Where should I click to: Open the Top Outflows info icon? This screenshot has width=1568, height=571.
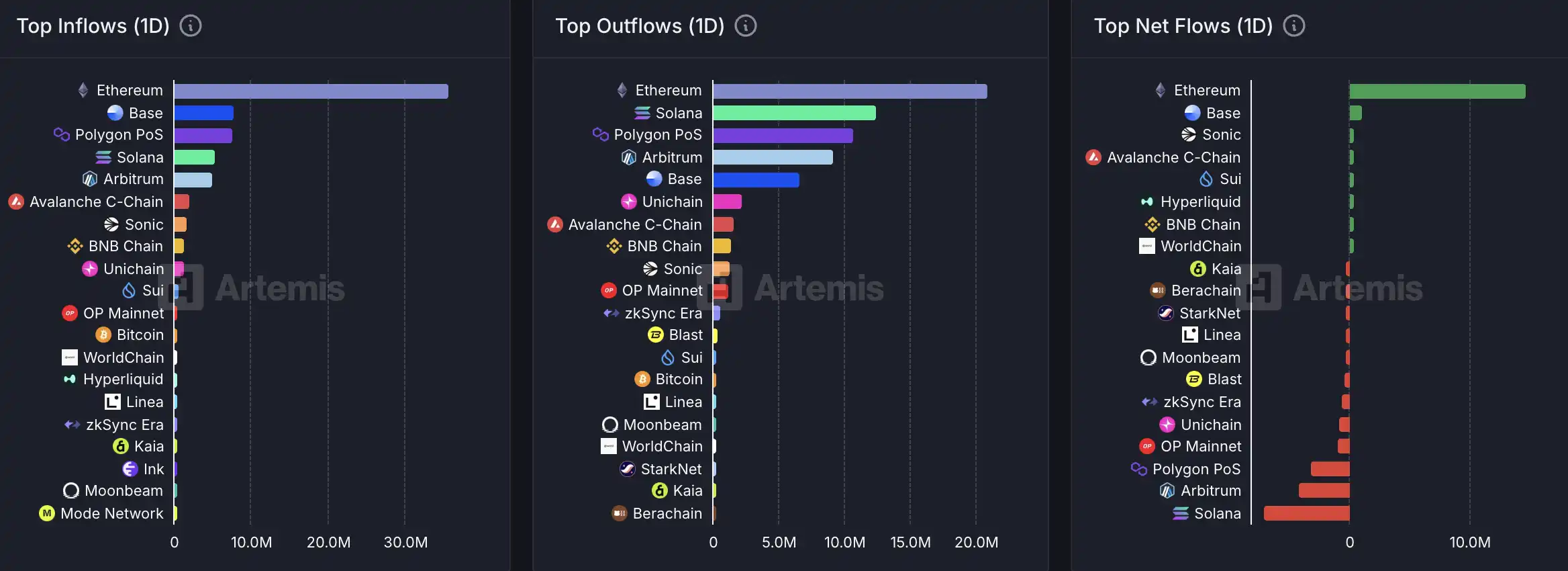tap(746, 26)
